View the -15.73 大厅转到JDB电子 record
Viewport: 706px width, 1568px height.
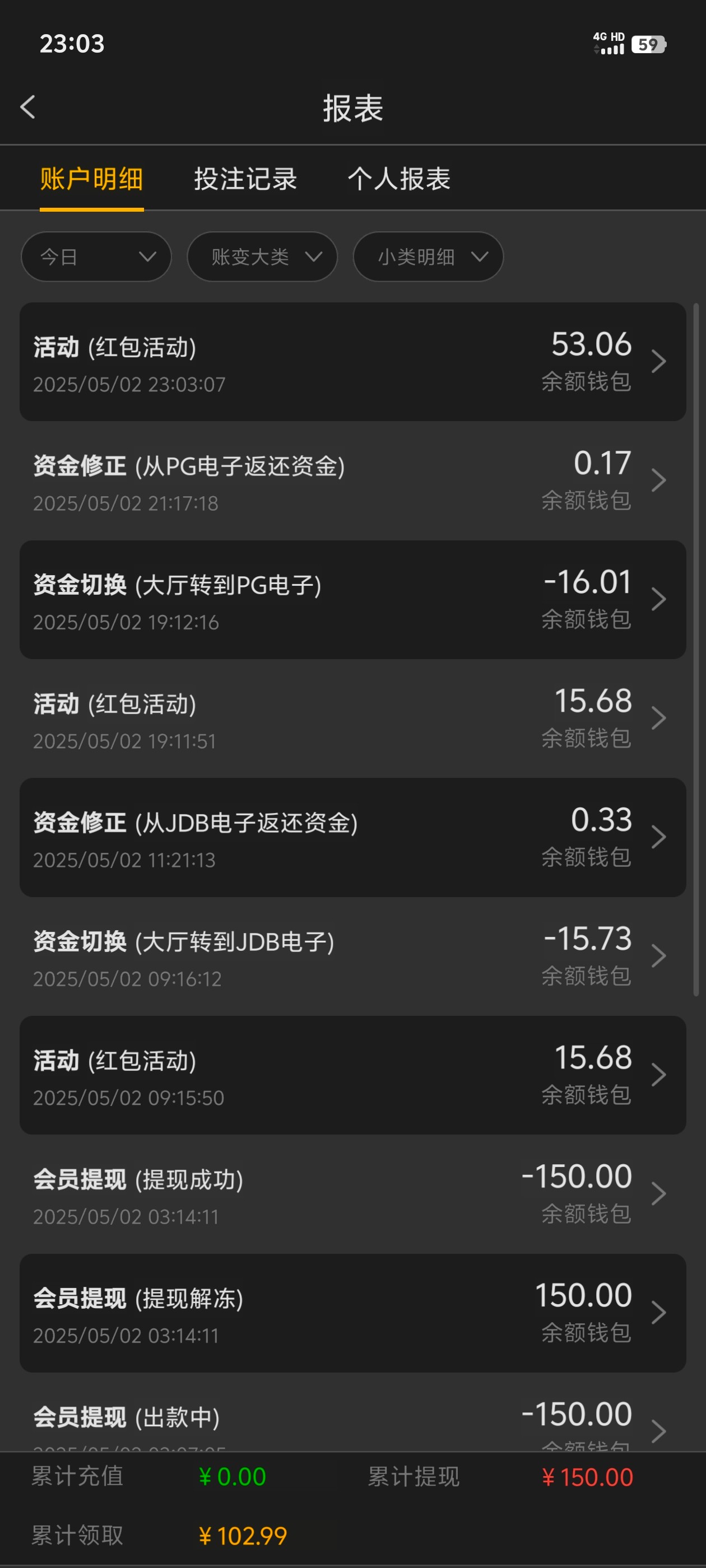[352, 956]
